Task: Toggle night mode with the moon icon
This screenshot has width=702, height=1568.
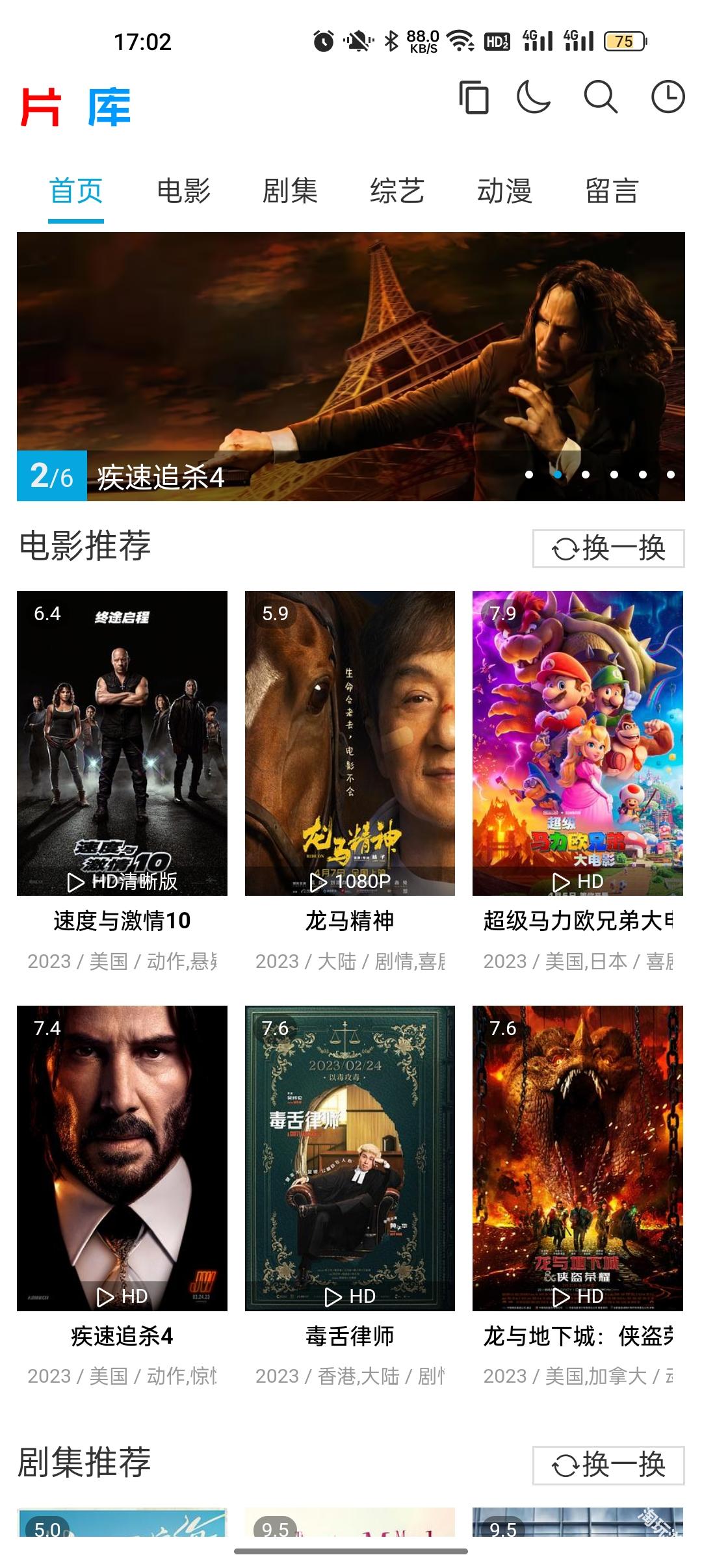Action: tap(533, 98)
